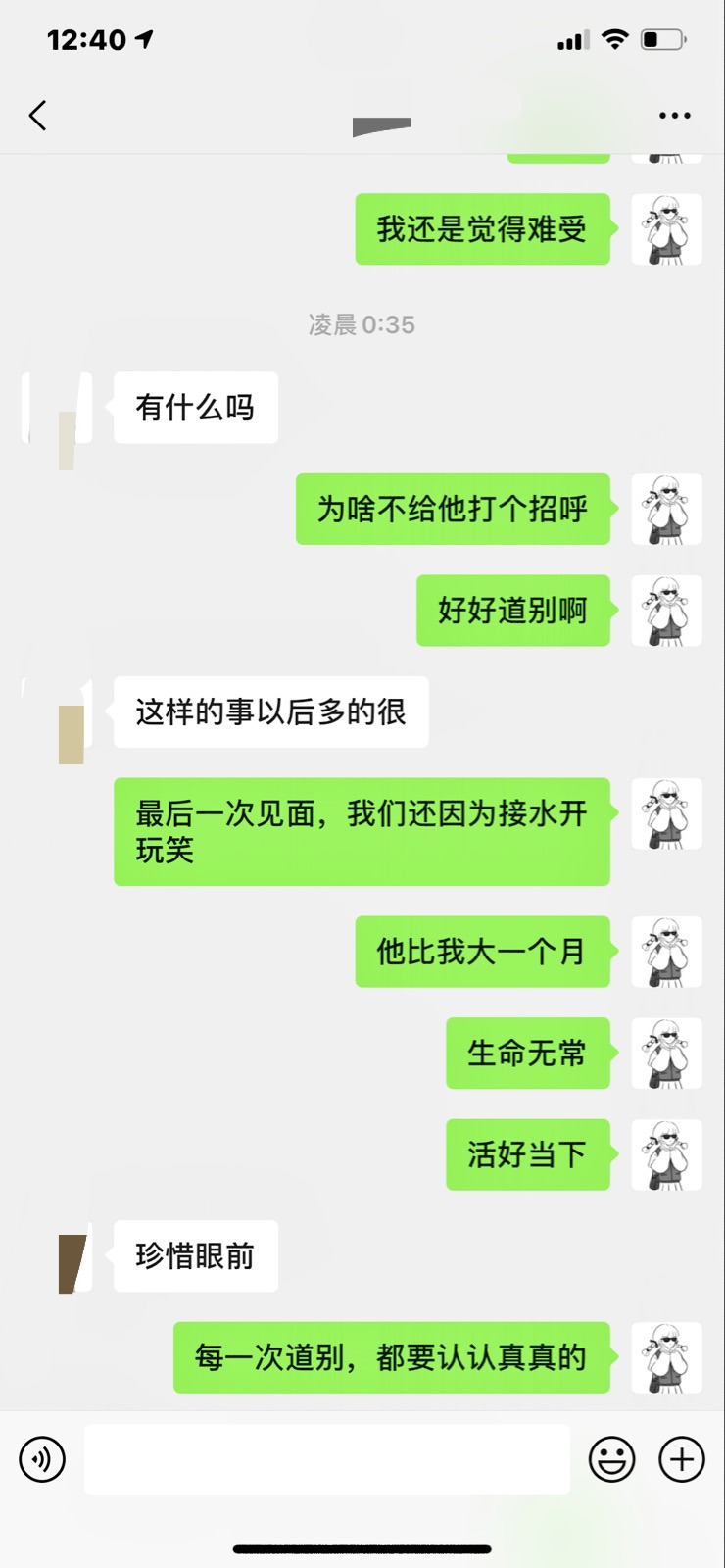Screen dimensions: 725x1568
Task: Open sender avatar beside 我还是觉得难受
Action: pyautogui.click(x=666, y=229)
